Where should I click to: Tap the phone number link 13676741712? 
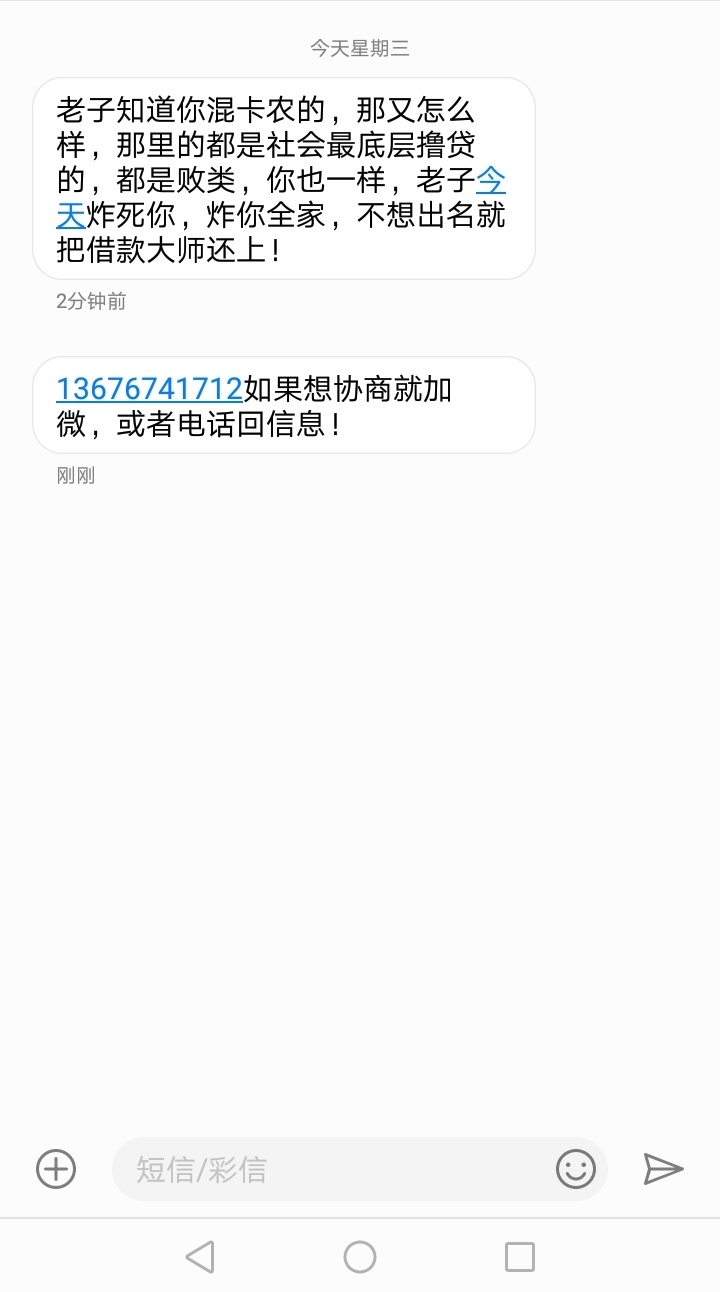[149, 389]
